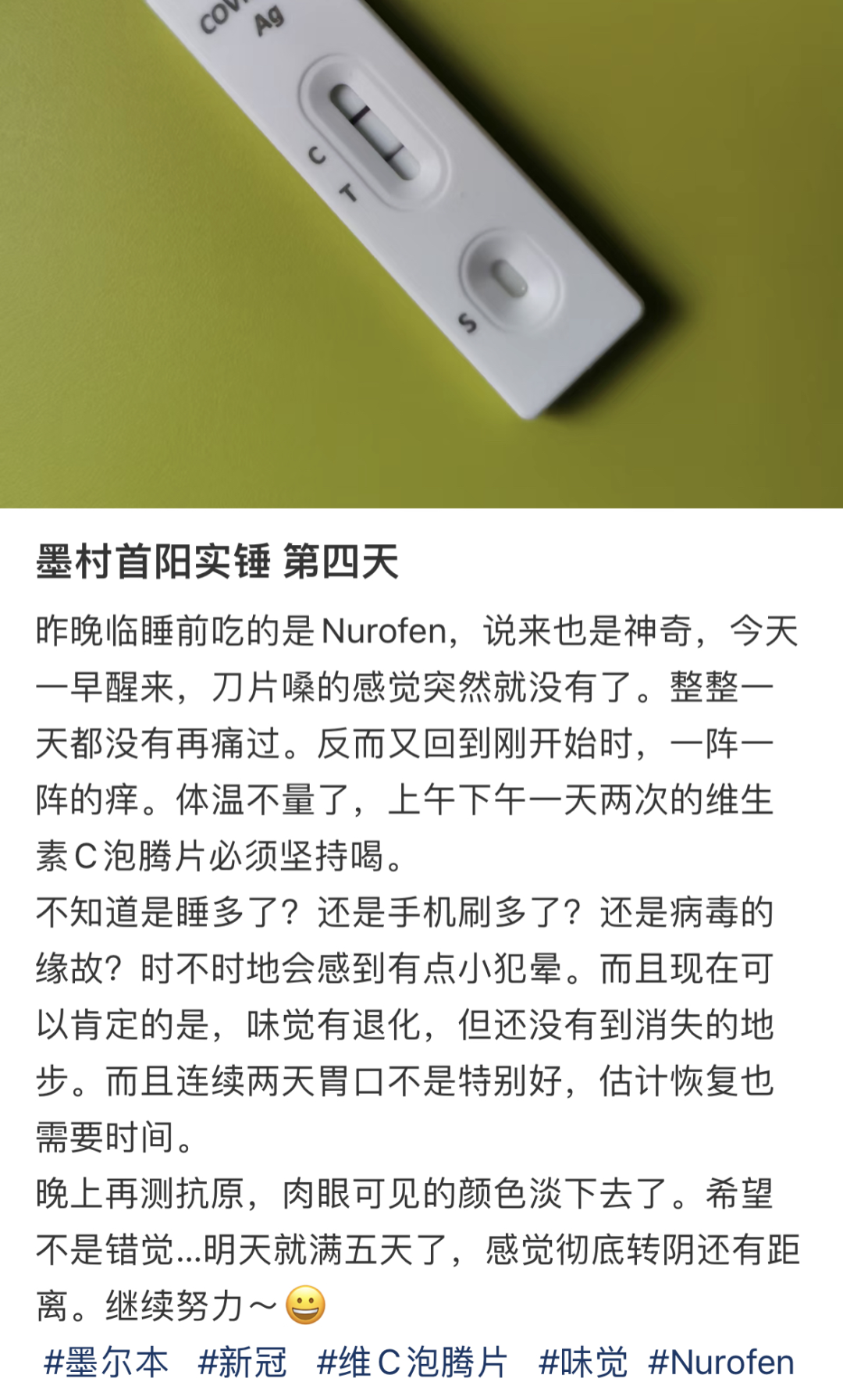
Task: Open the #墨尔本 hashtag
Action: point(106,1363)
